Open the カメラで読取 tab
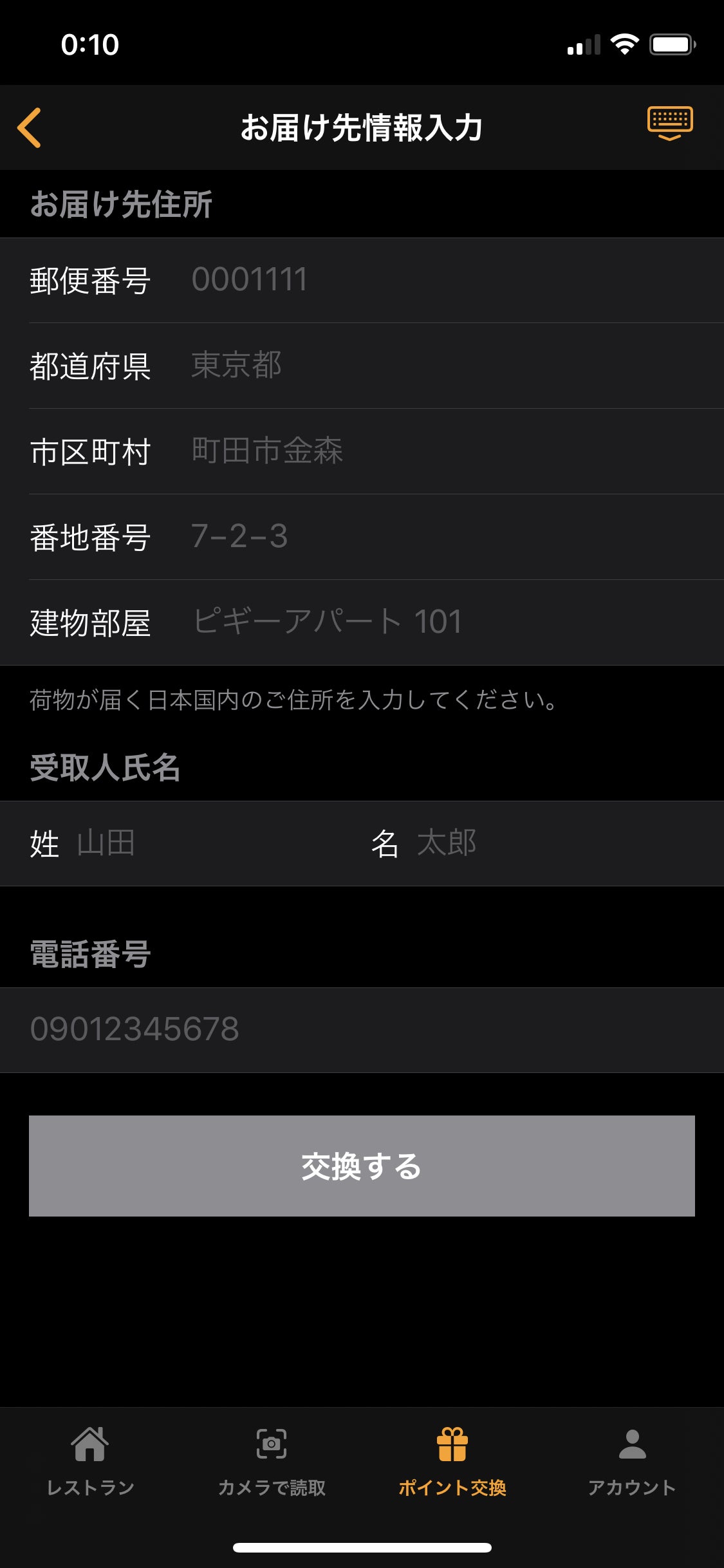 tap(272, 1462)
